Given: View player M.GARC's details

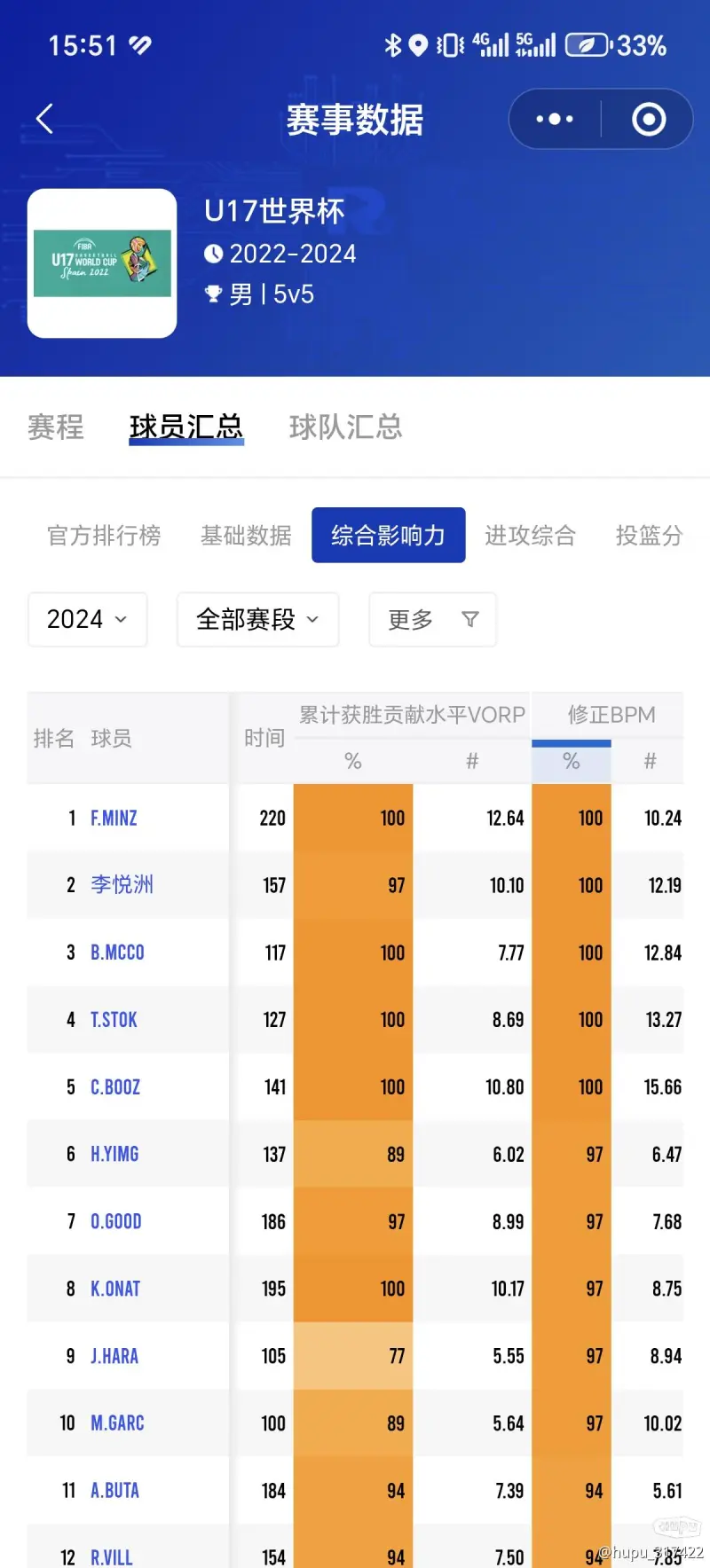Looking at the screenshot, I should click(x=117, y=1423).
